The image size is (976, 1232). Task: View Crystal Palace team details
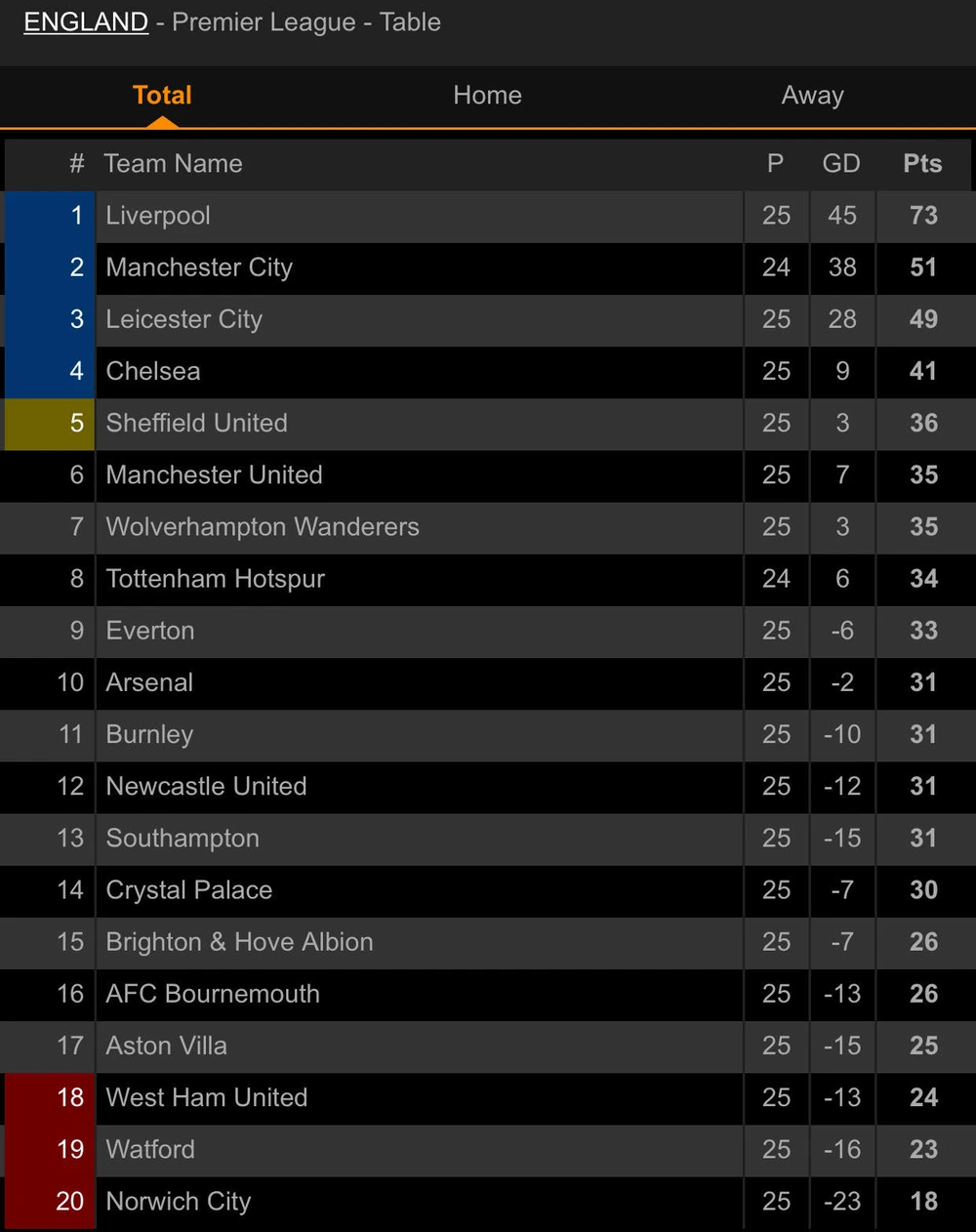point(188,890)
